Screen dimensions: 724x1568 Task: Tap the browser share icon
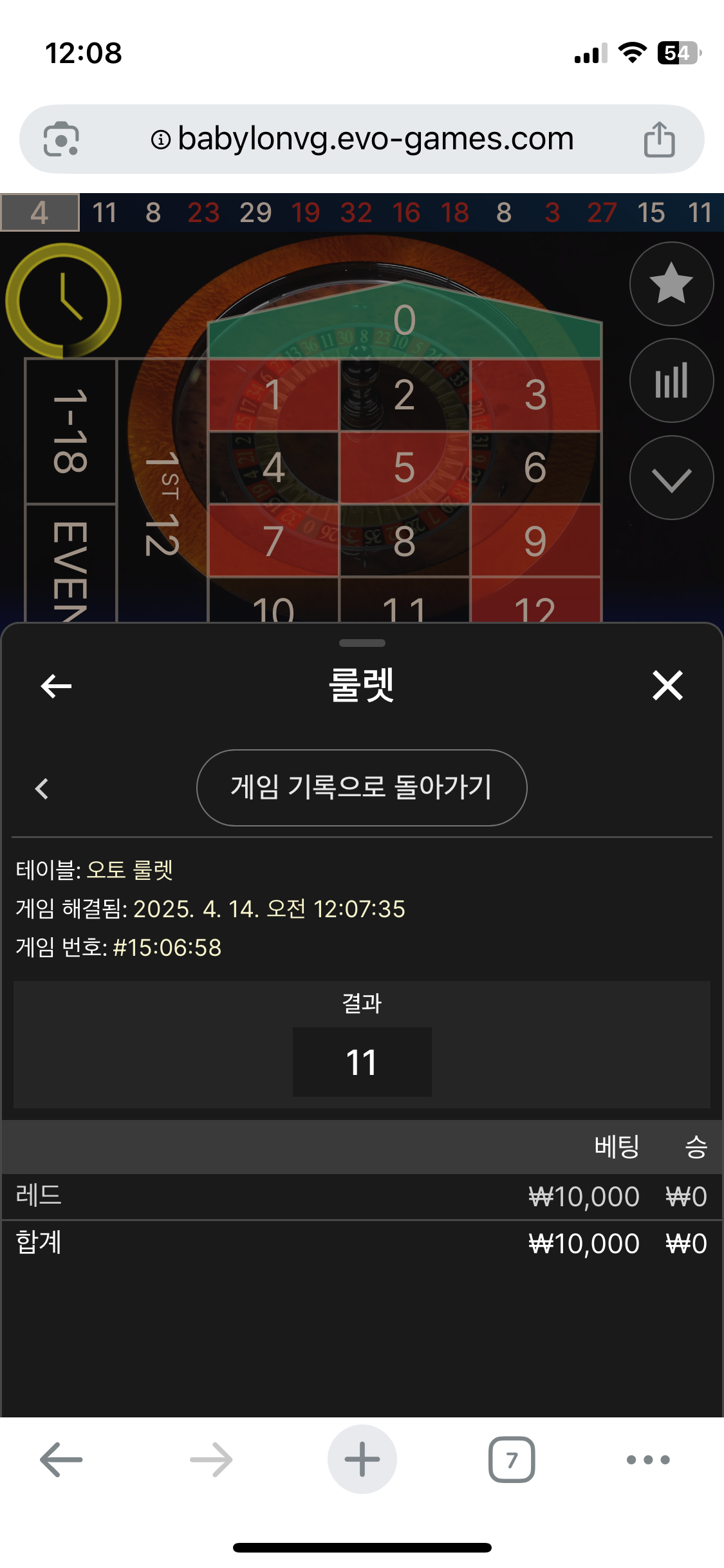pyautogui.click(x=659, y=139)
